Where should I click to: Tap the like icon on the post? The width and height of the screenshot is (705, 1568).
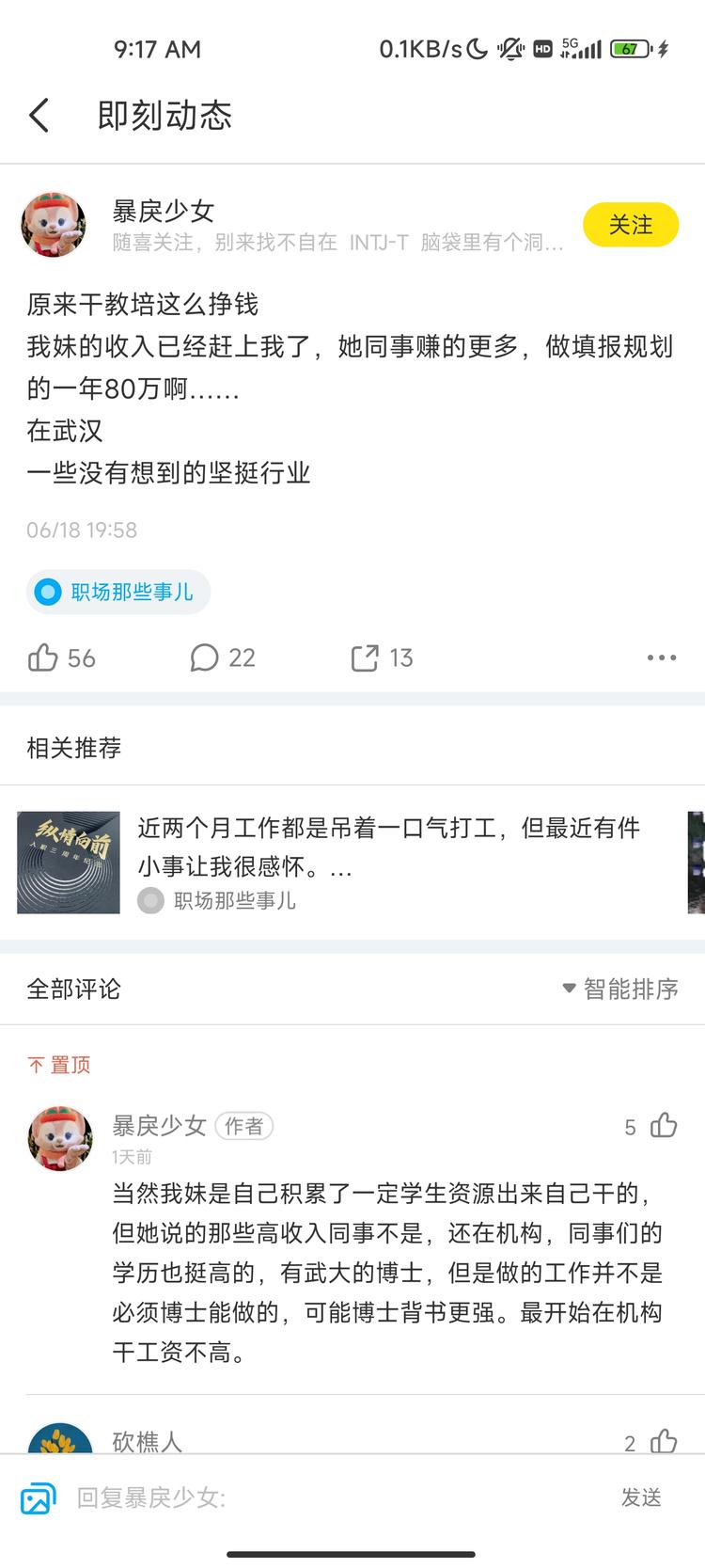point(44,657)
